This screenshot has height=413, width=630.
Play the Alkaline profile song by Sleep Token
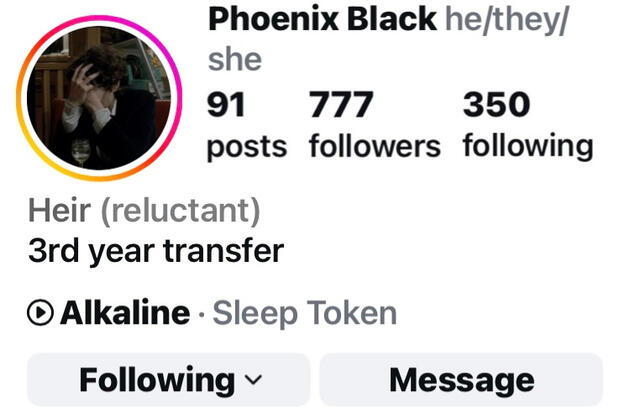[42, 314]
